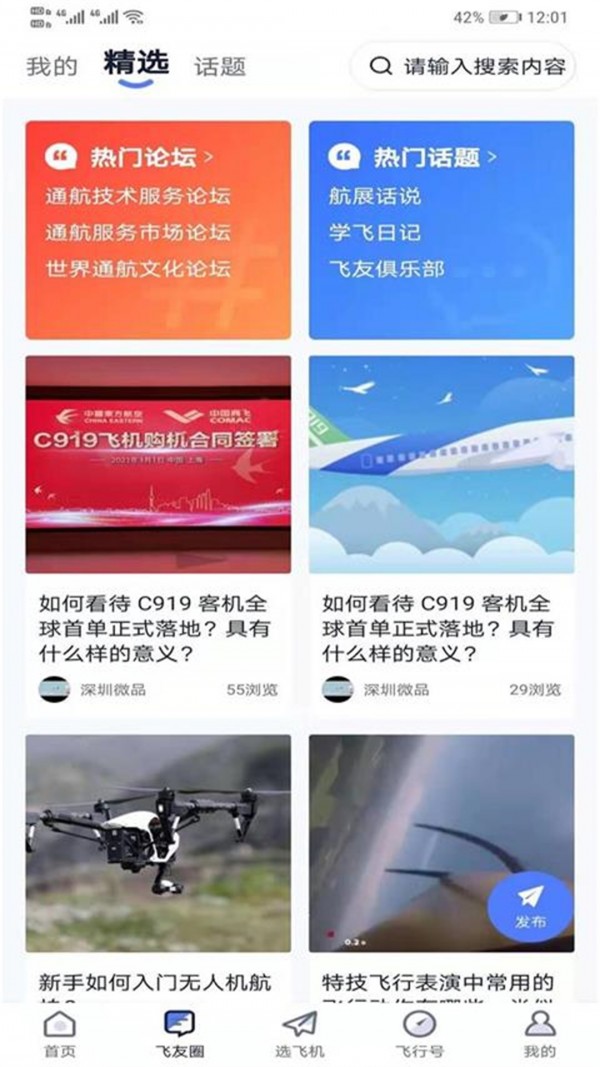Open the C919 post with 29浏览
Image resolution: width=600 pixels, height=1067 pixels.
pos(441,535)
